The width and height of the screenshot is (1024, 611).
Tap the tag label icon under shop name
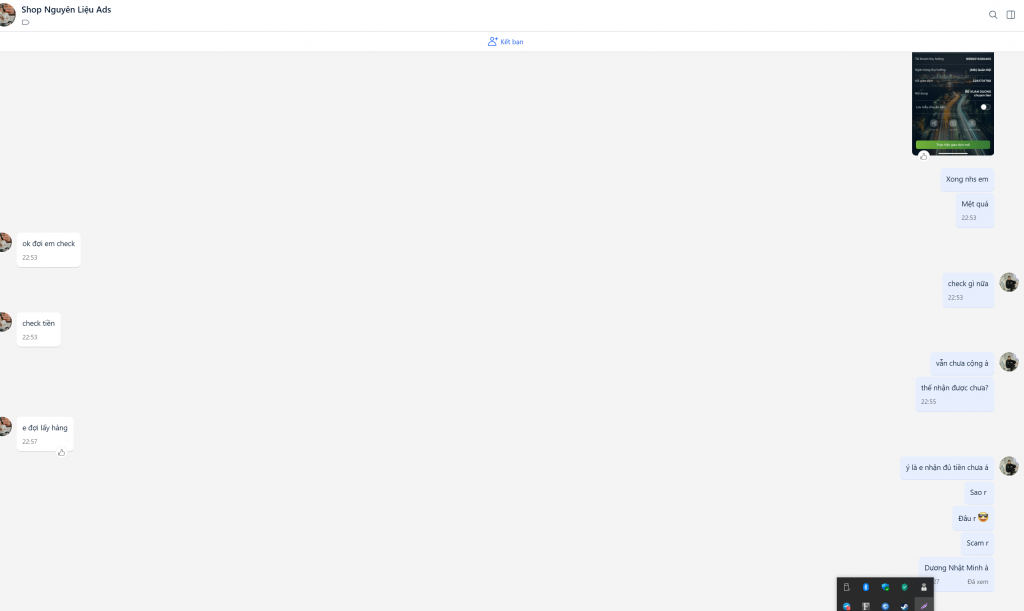coord(26,22)
